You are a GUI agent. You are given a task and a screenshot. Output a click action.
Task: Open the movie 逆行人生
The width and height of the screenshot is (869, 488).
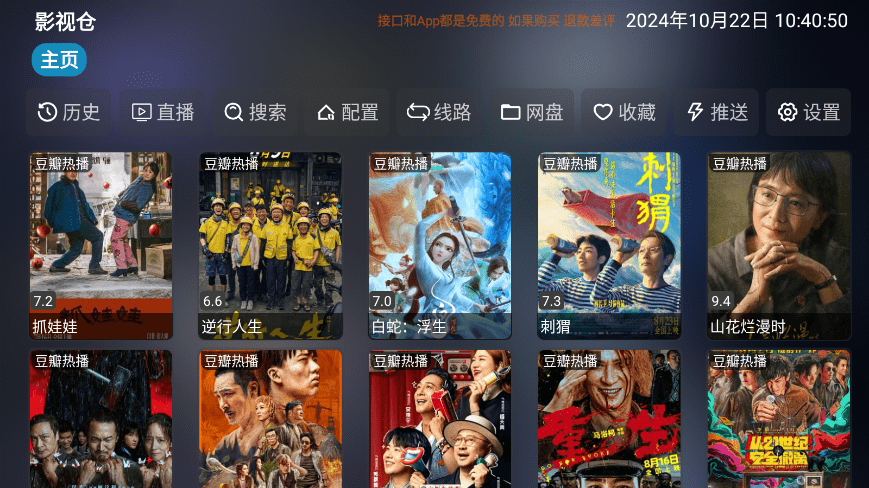point(270,245)
